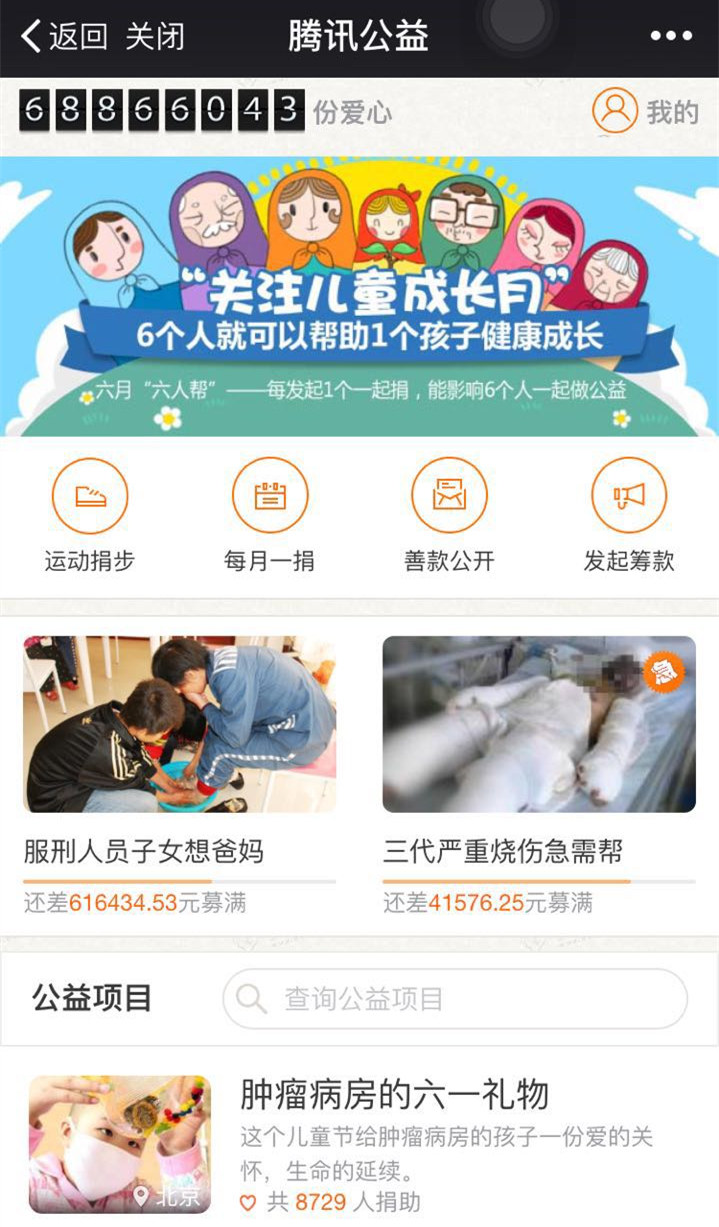
Task: Select 每月一捐
Action: tap(269, 515)
